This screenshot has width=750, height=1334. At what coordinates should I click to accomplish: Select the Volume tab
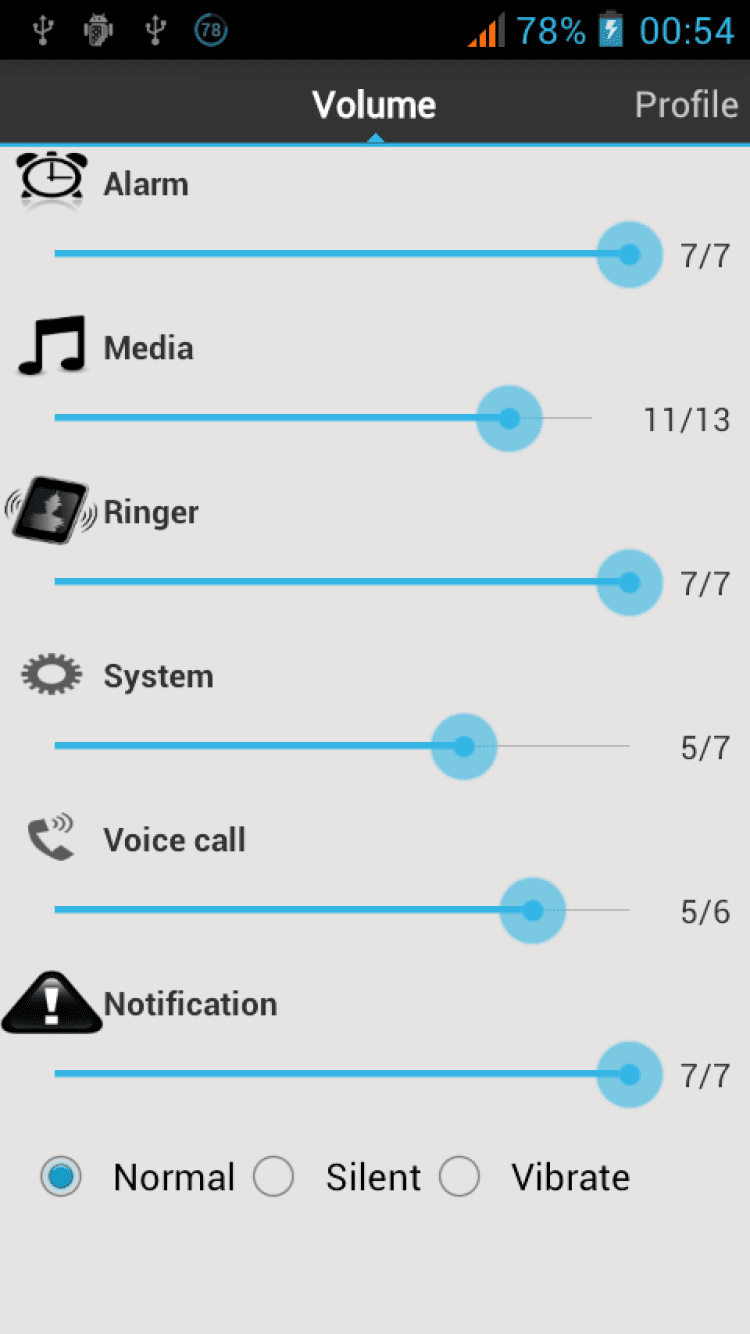374,105
